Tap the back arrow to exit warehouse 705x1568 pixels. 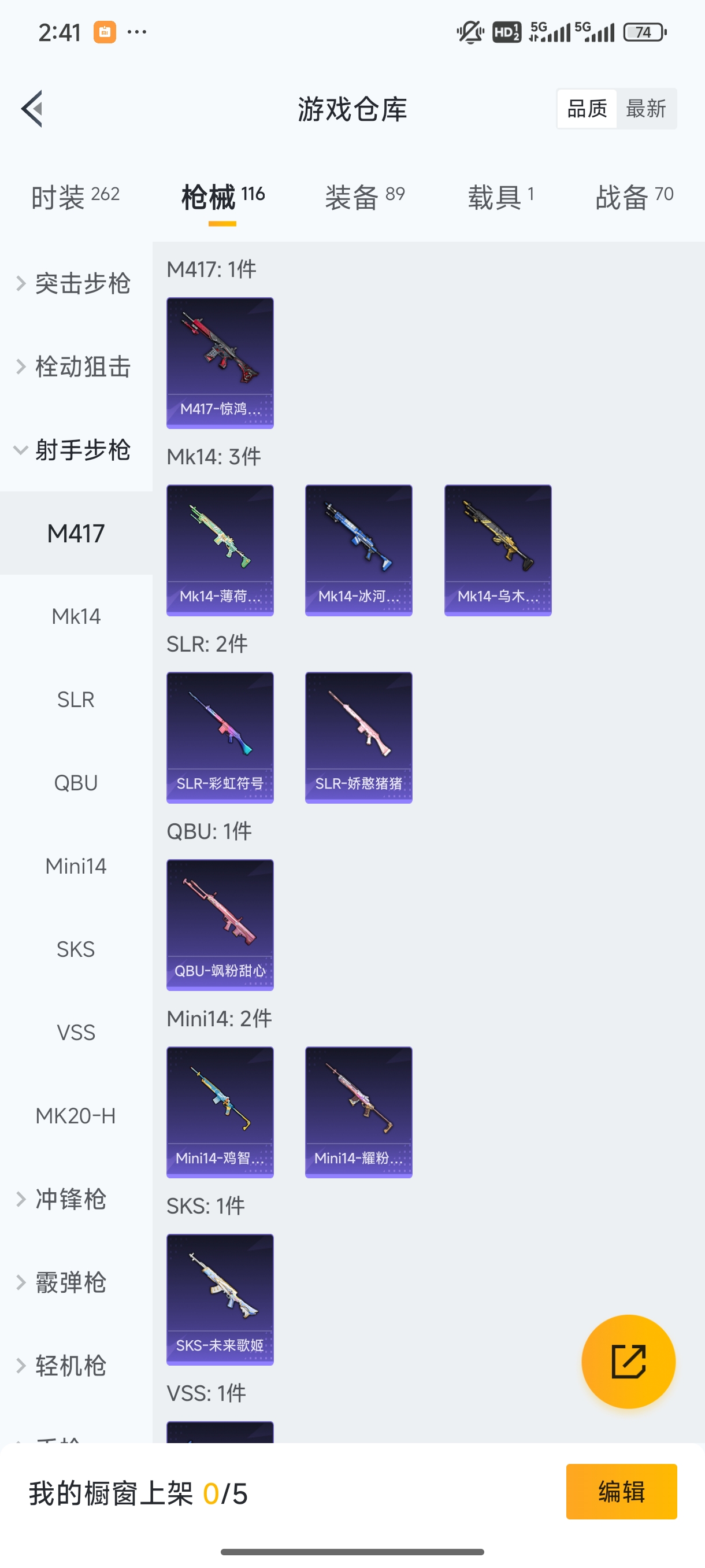point(32,110)
